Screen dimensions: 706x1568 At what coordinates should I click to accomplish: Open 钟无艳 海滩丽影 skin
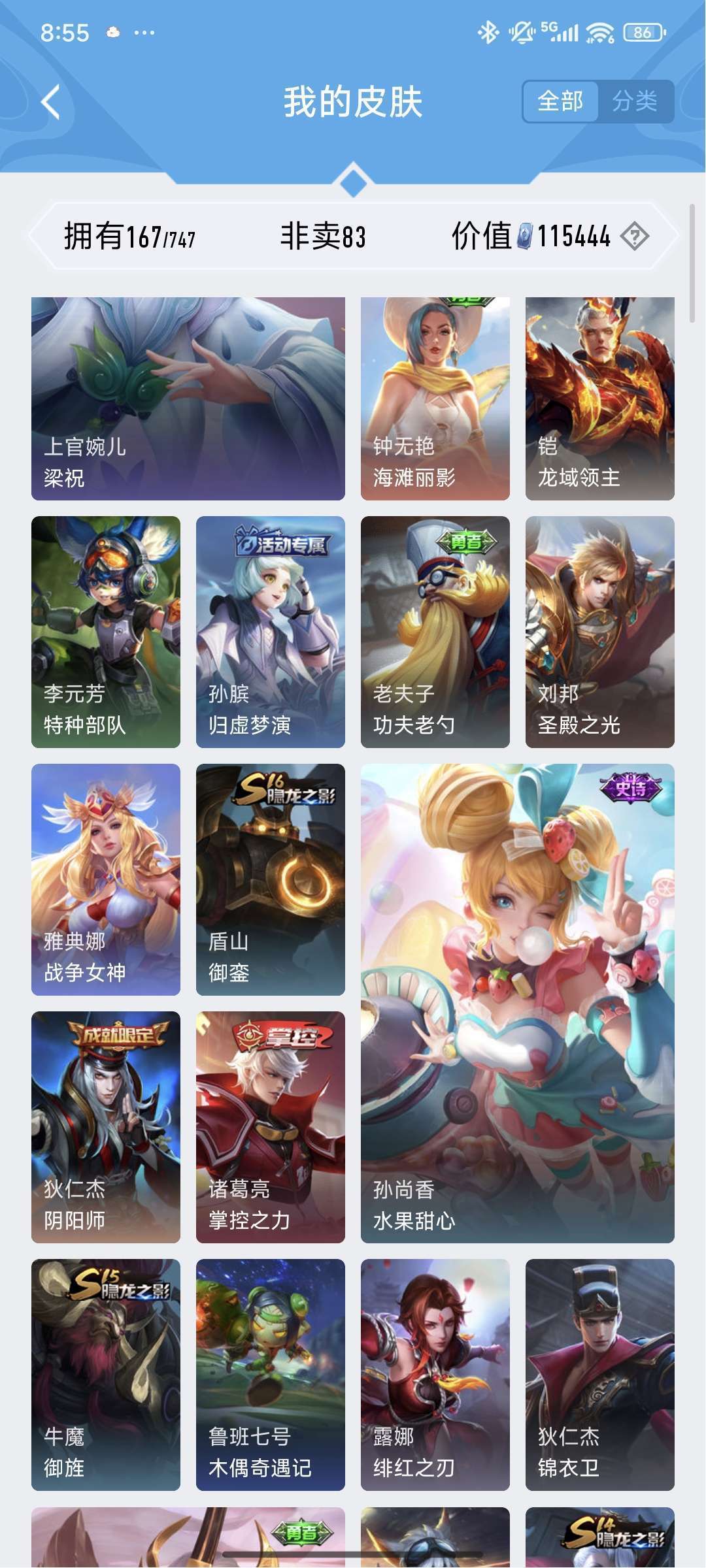435,399
